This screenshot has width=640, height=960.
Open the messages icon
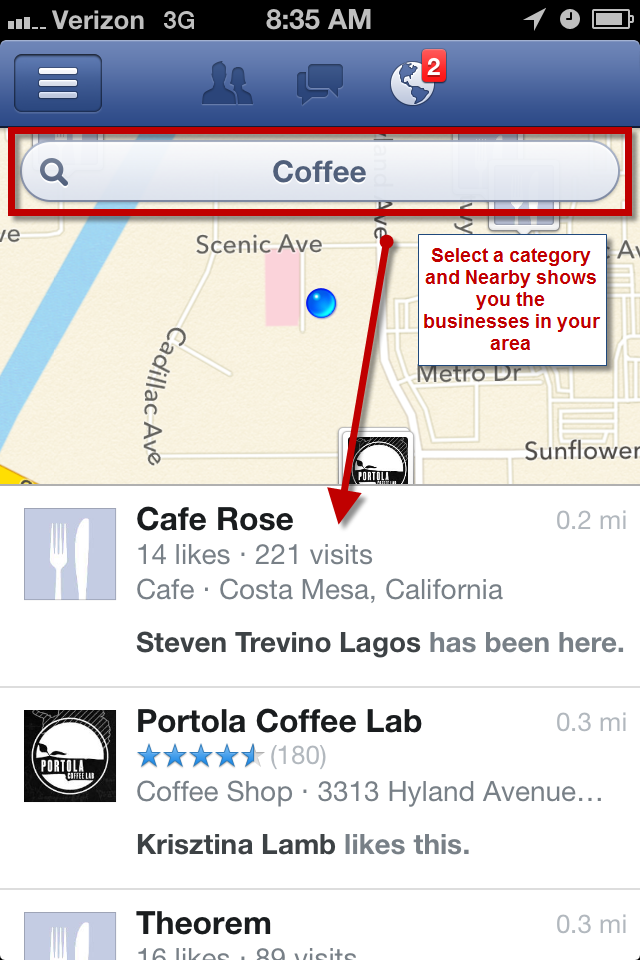tap(320, 84)
